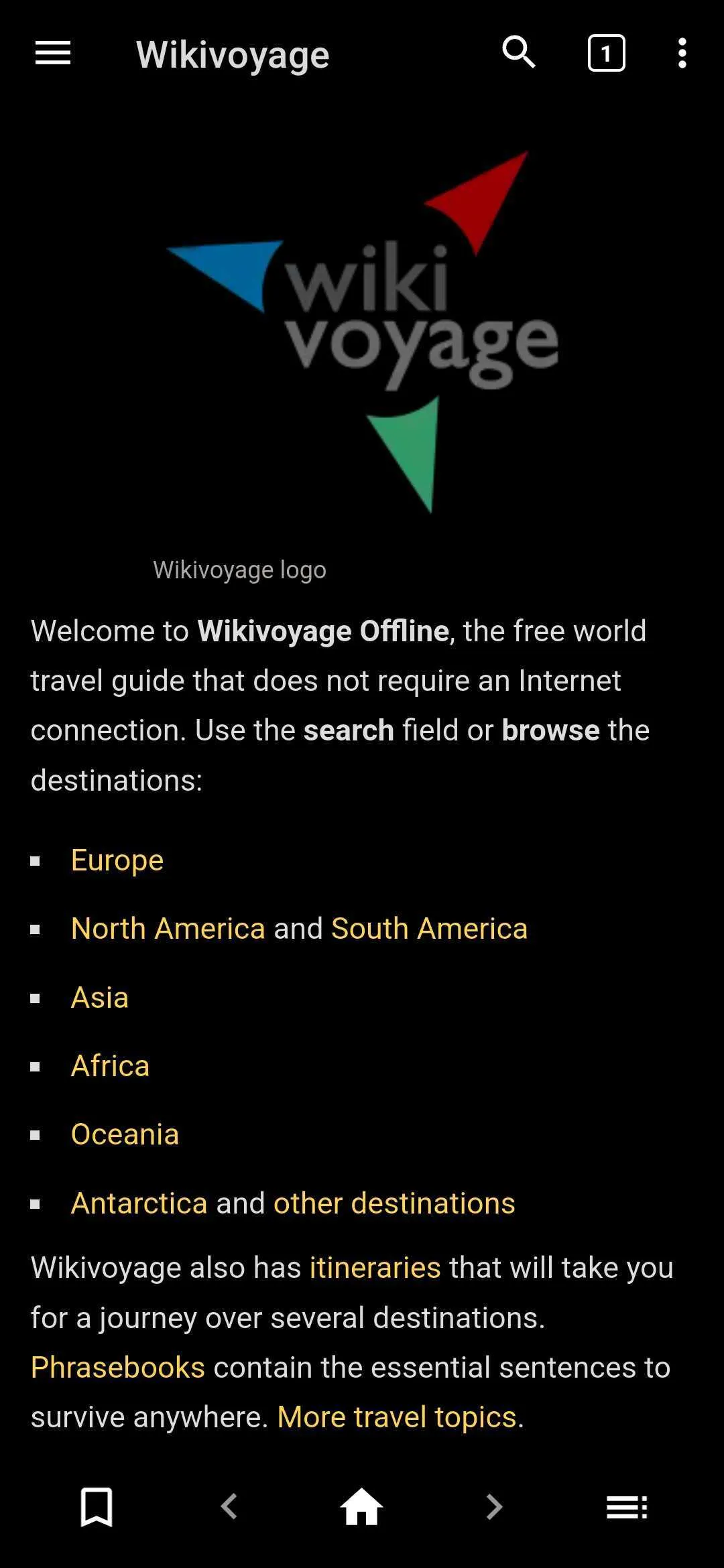The image size is (724, 1568).
Task: Open the Asia destination link
Action: (x=100, y=998)
